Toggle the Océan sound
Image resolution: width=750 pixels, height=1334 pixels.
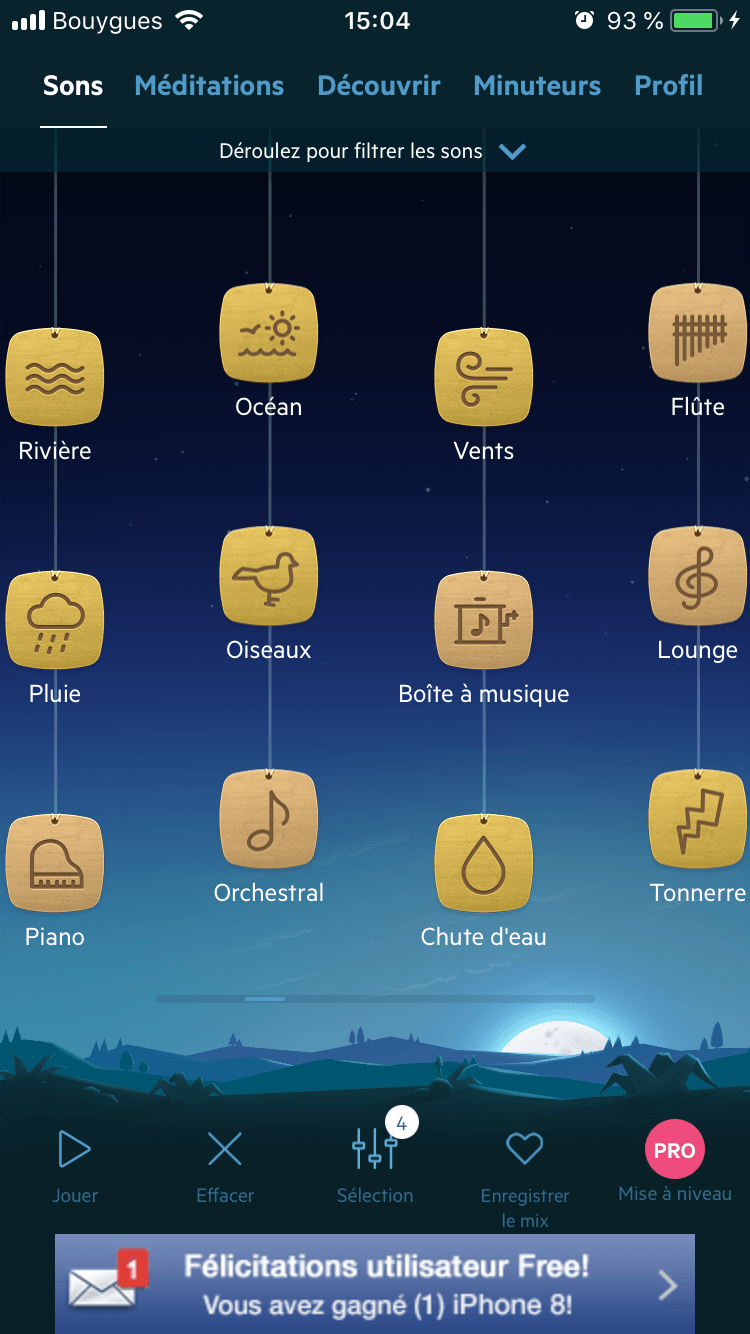269,333
